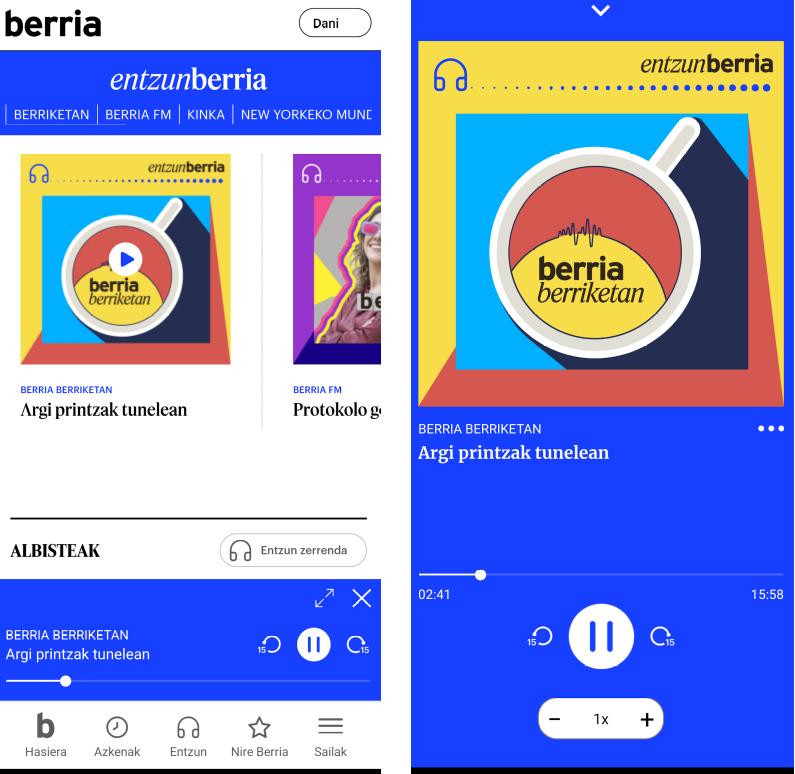Pause playback in the mini player
Screen dimensions: 795x774
pyautogui.click(x=313, y=645)
